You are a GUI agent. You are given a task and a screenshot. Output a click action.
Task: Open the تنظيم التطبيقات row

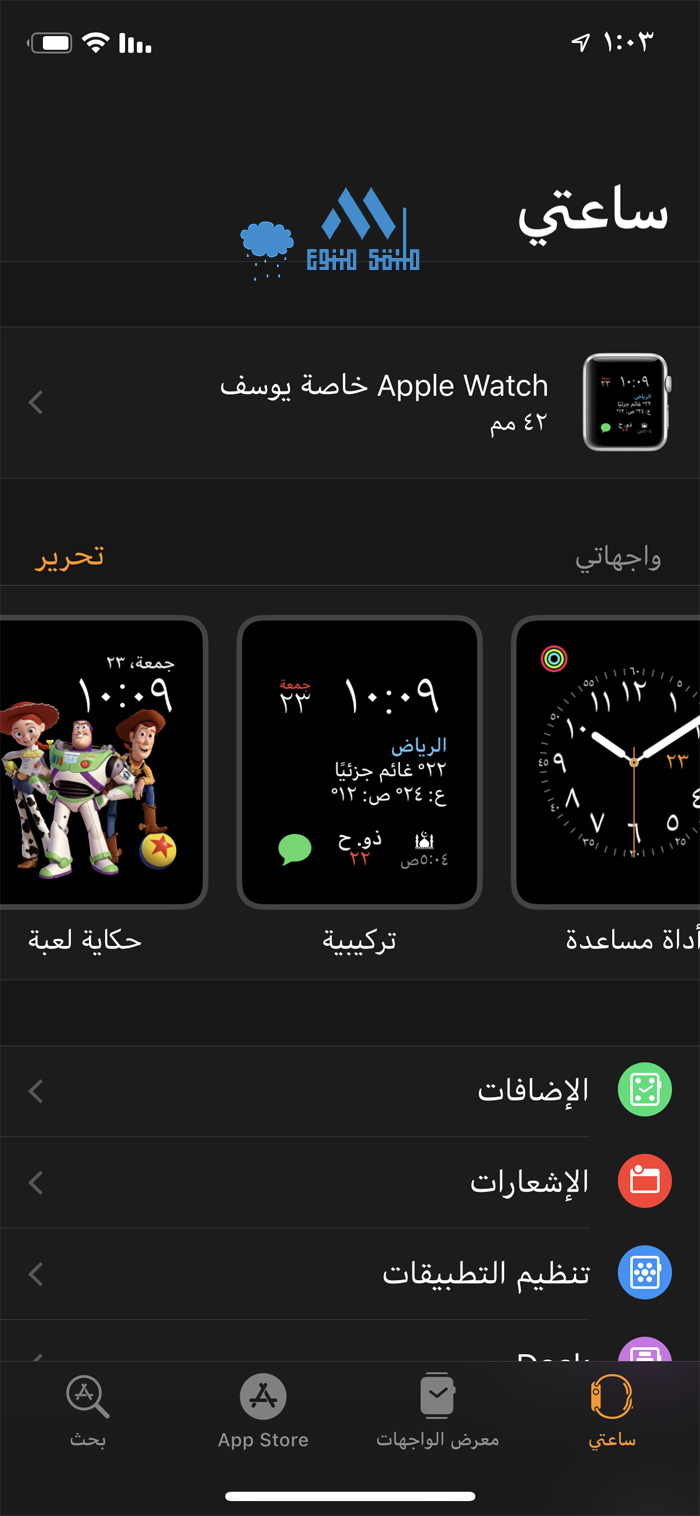(350, 1274)
